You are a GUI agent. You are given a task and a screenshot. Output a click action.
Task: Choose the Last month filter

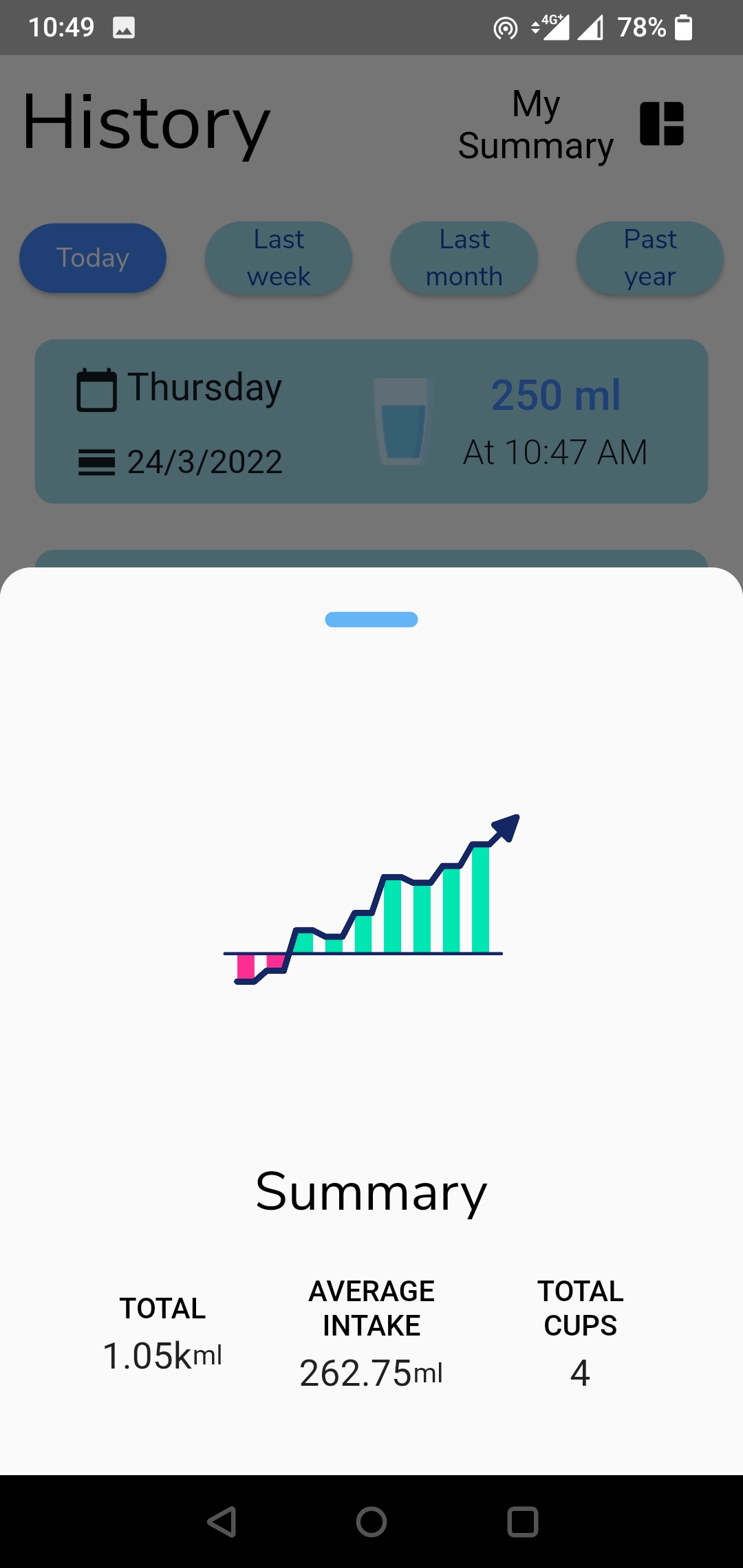464,258
